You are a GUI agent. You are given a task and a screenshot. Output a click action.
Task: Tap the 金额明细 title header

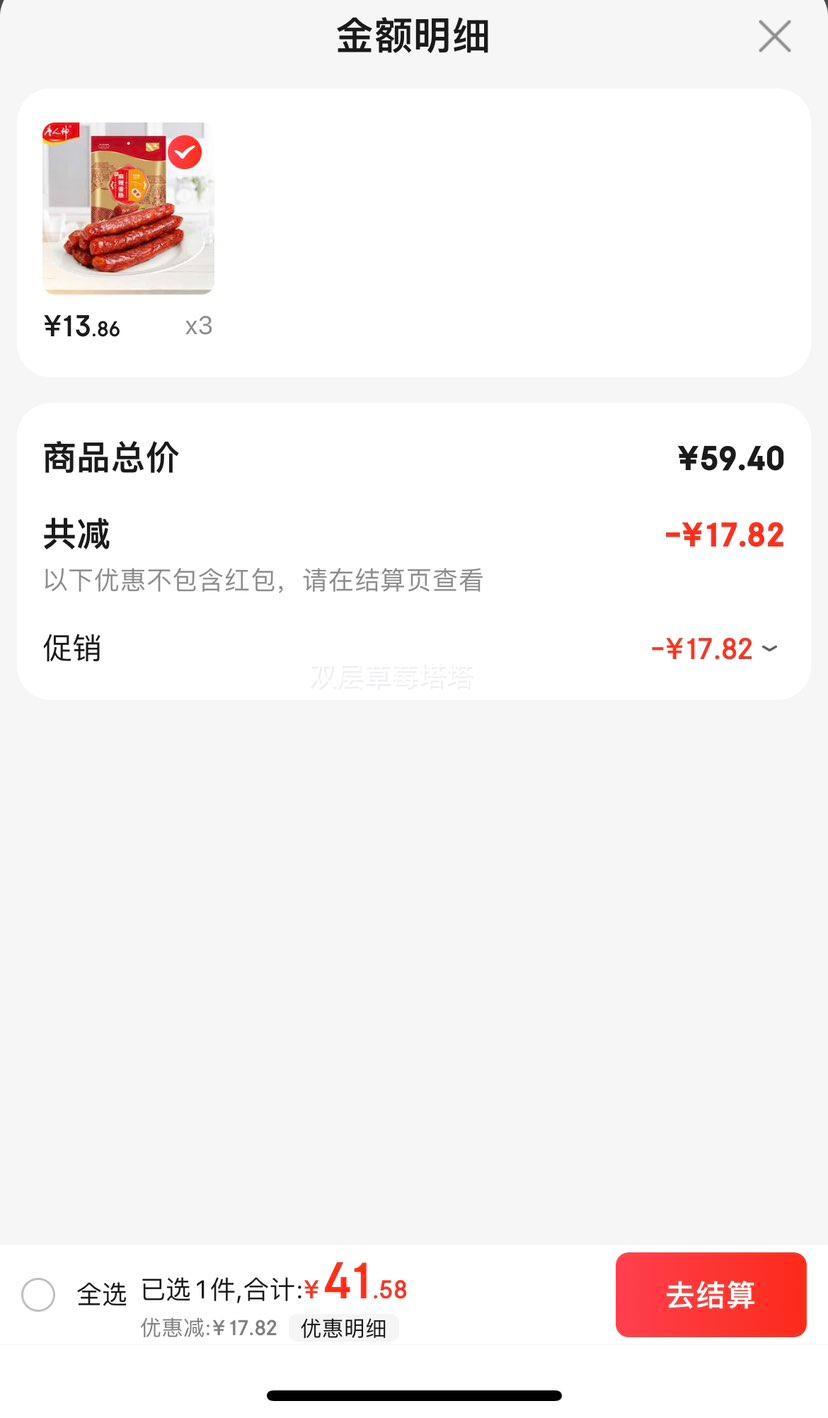click(x=413, y=35)
